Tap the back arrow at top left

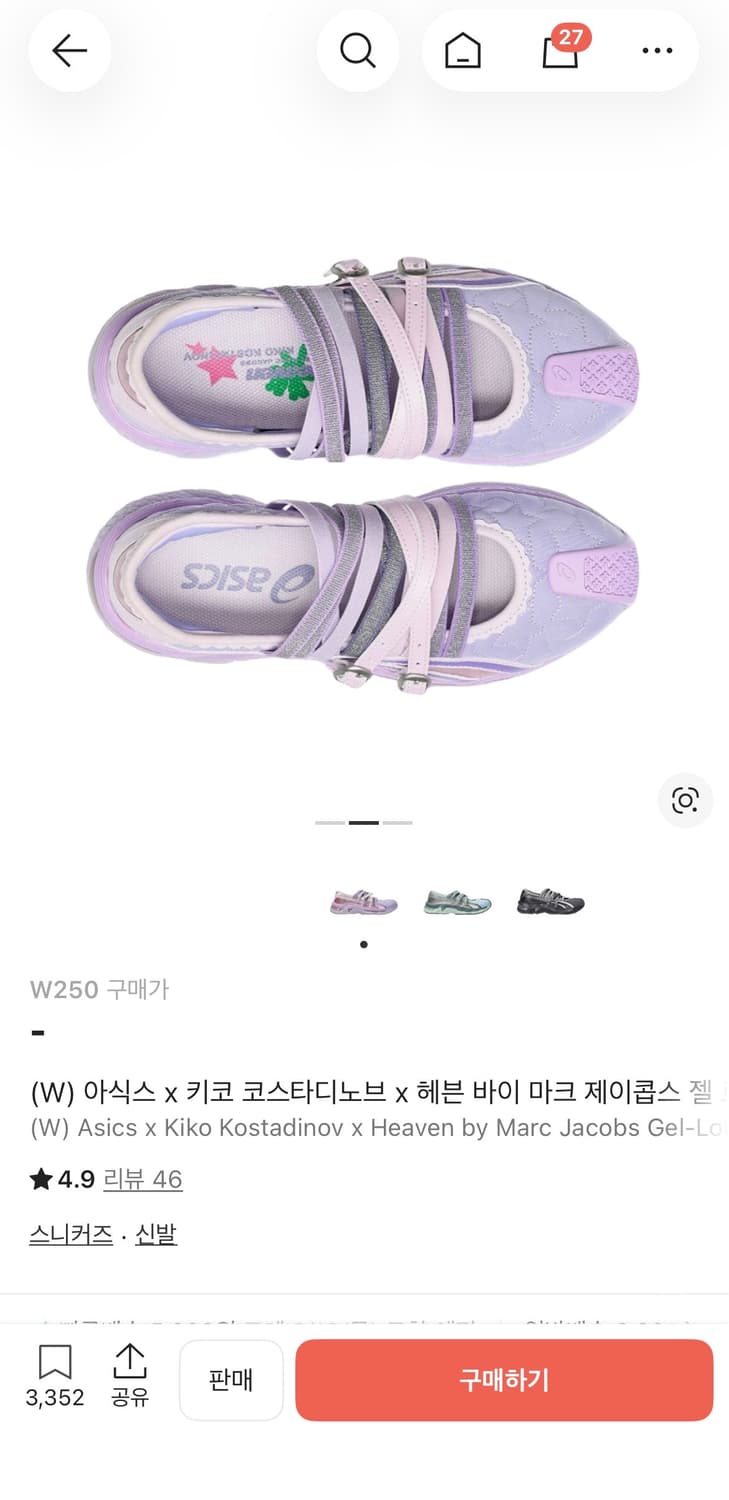click(69, 50)
